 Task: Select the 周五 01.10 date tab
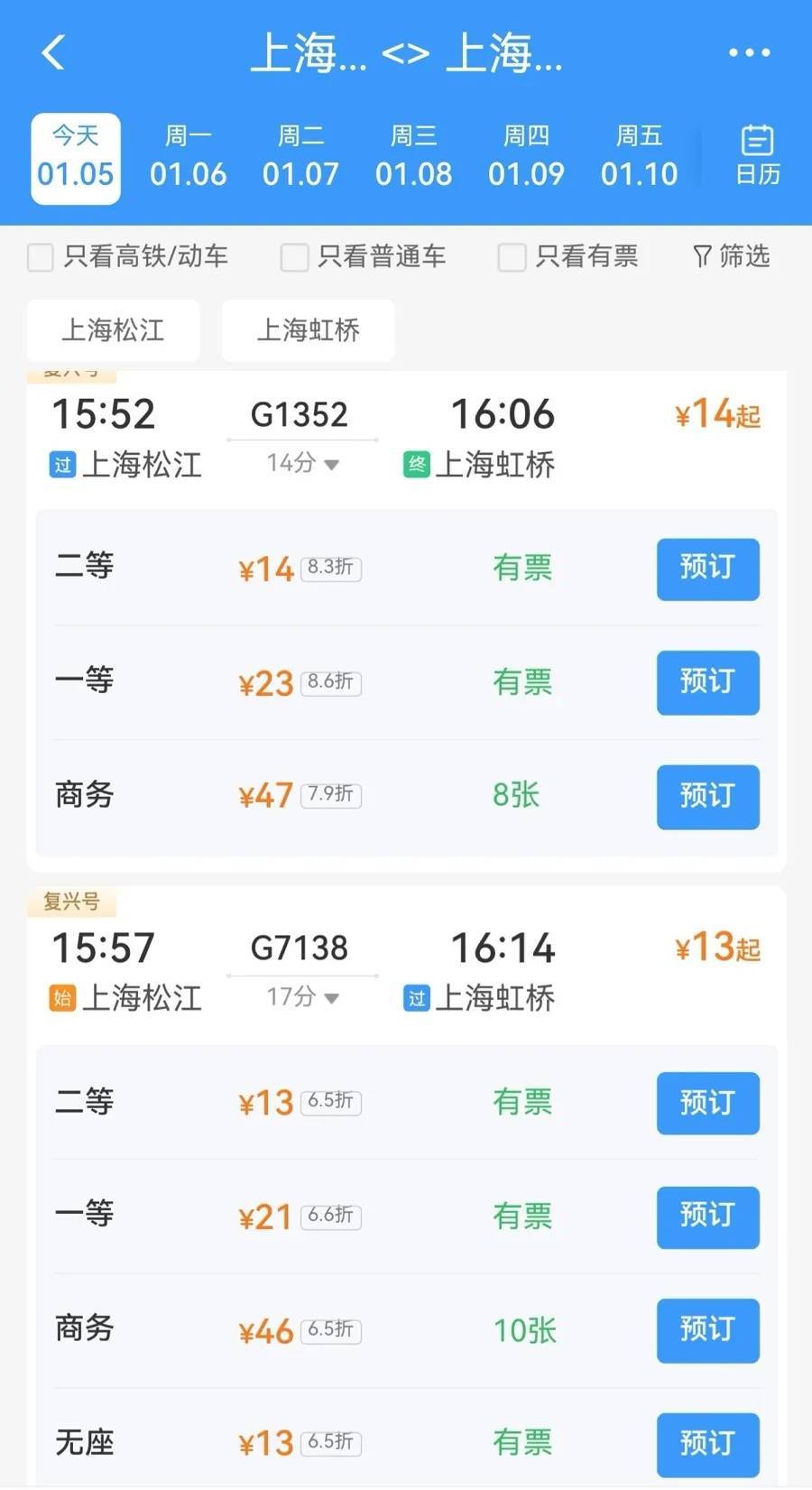639,158
